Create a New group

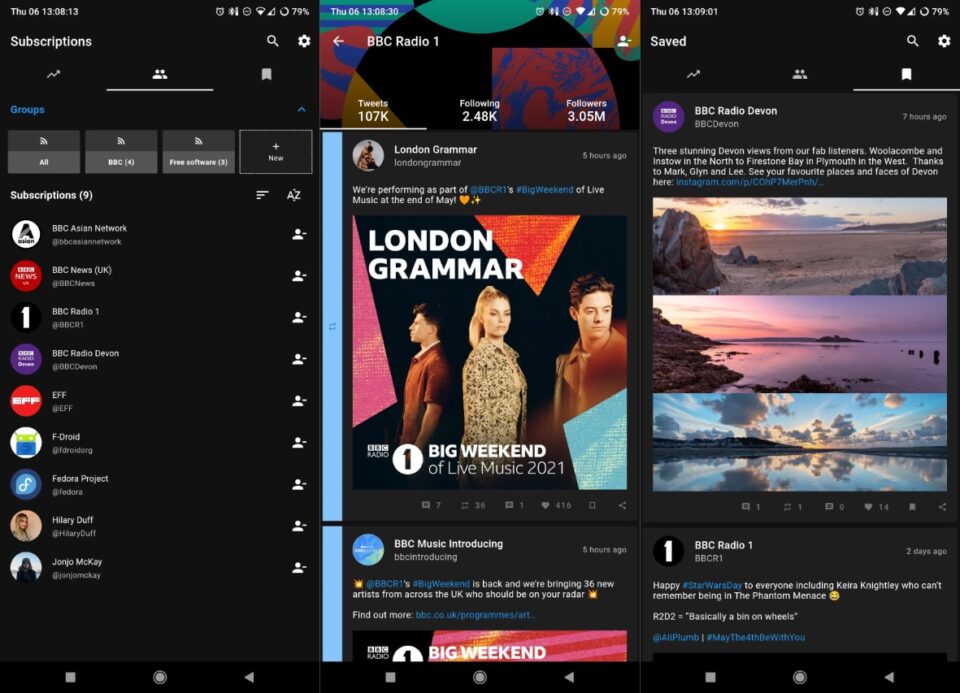[x=276, y=151]
